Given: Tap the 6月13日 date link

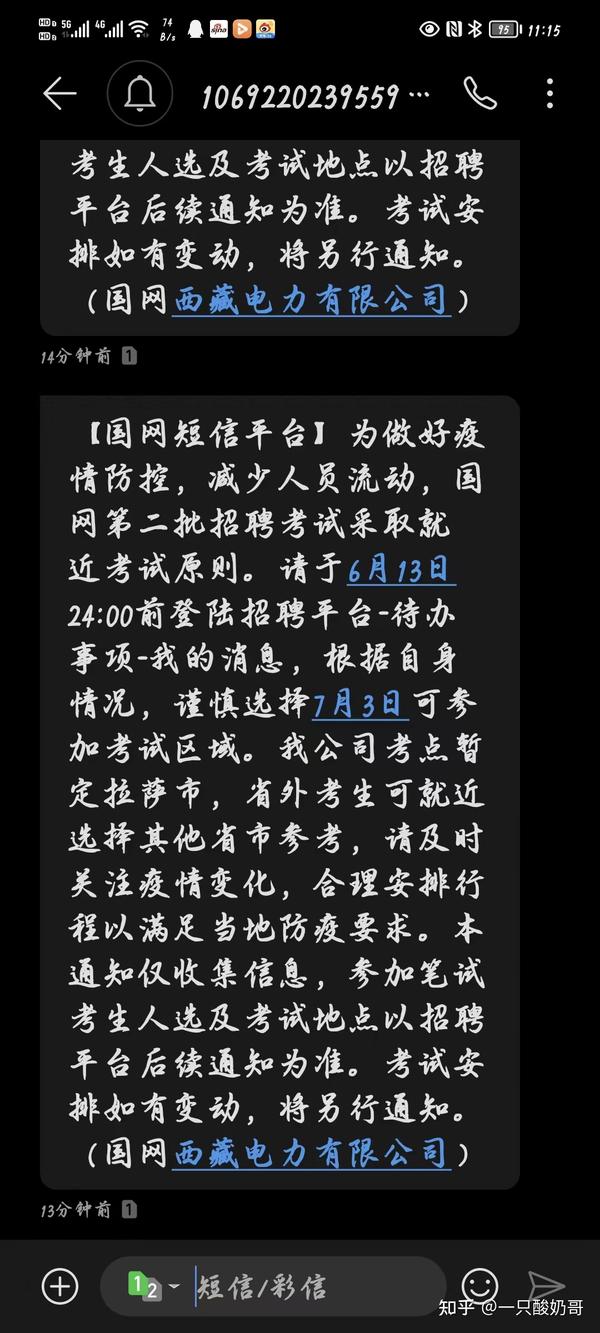Looking at the screenshot, I should tap(401, 570).
